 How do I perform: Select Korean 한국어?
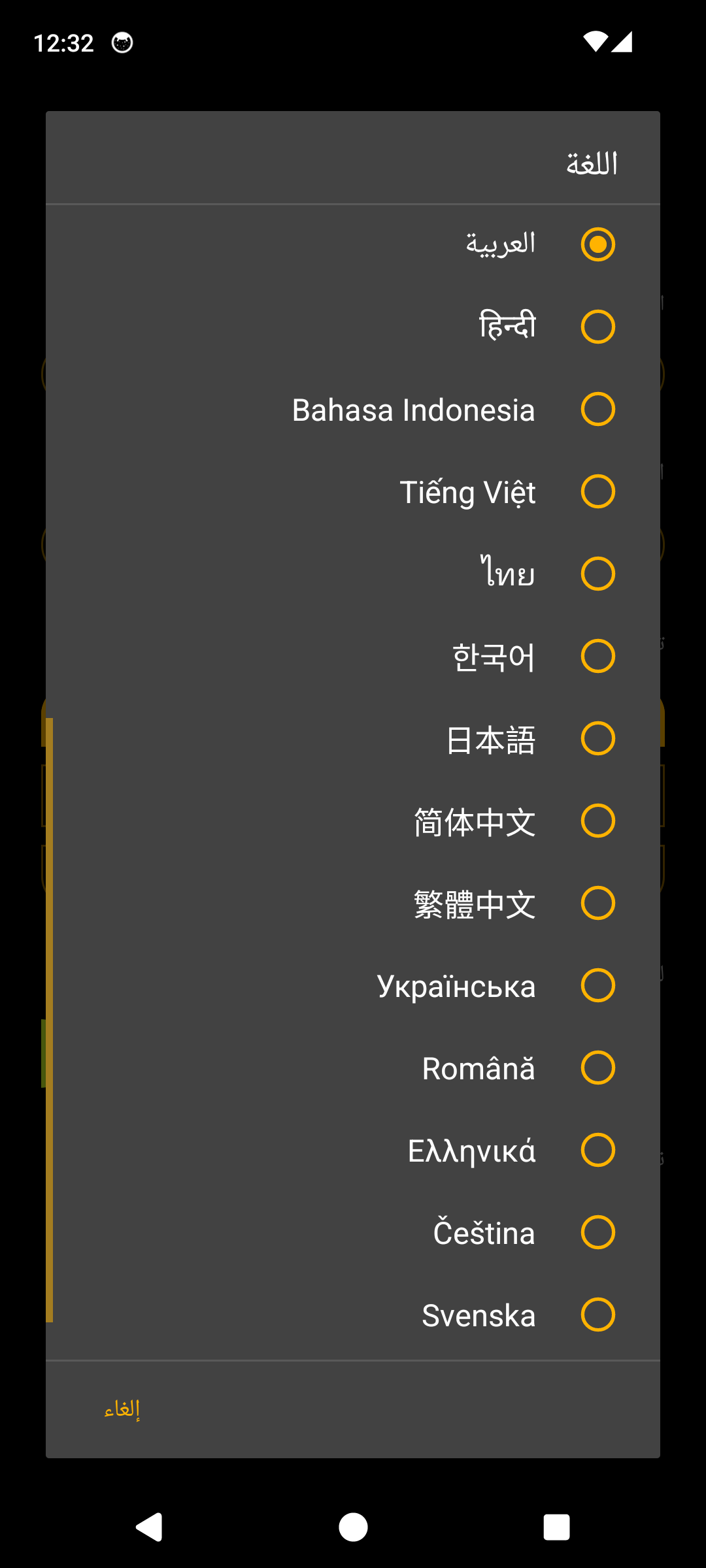point(353,656)
